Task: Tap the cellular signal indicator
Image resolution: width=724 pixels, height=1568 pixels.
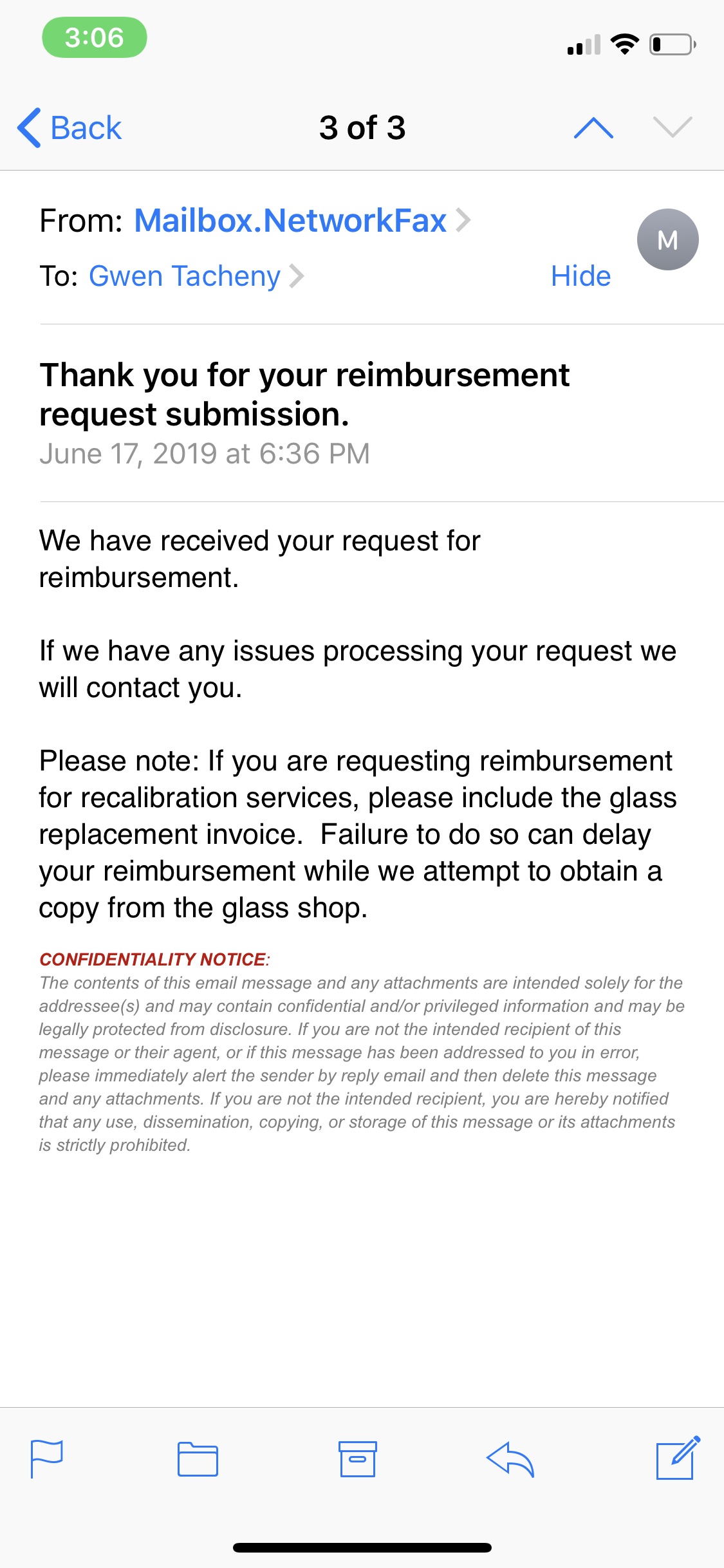Action: point(583,44)
